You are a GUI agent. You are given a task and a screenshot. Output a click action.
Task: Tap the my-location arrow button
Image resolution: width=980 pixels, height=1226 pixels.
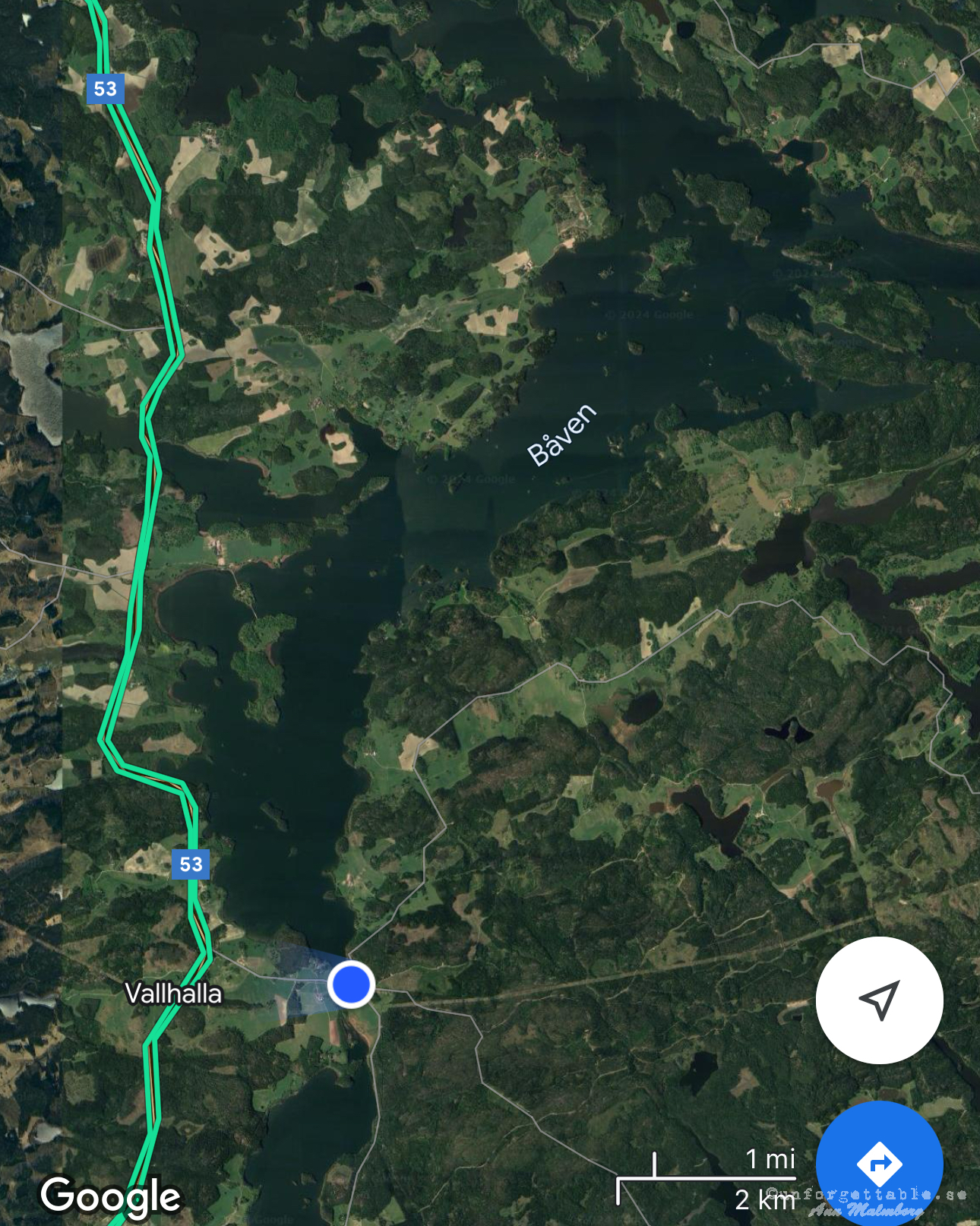point(879,1000)
